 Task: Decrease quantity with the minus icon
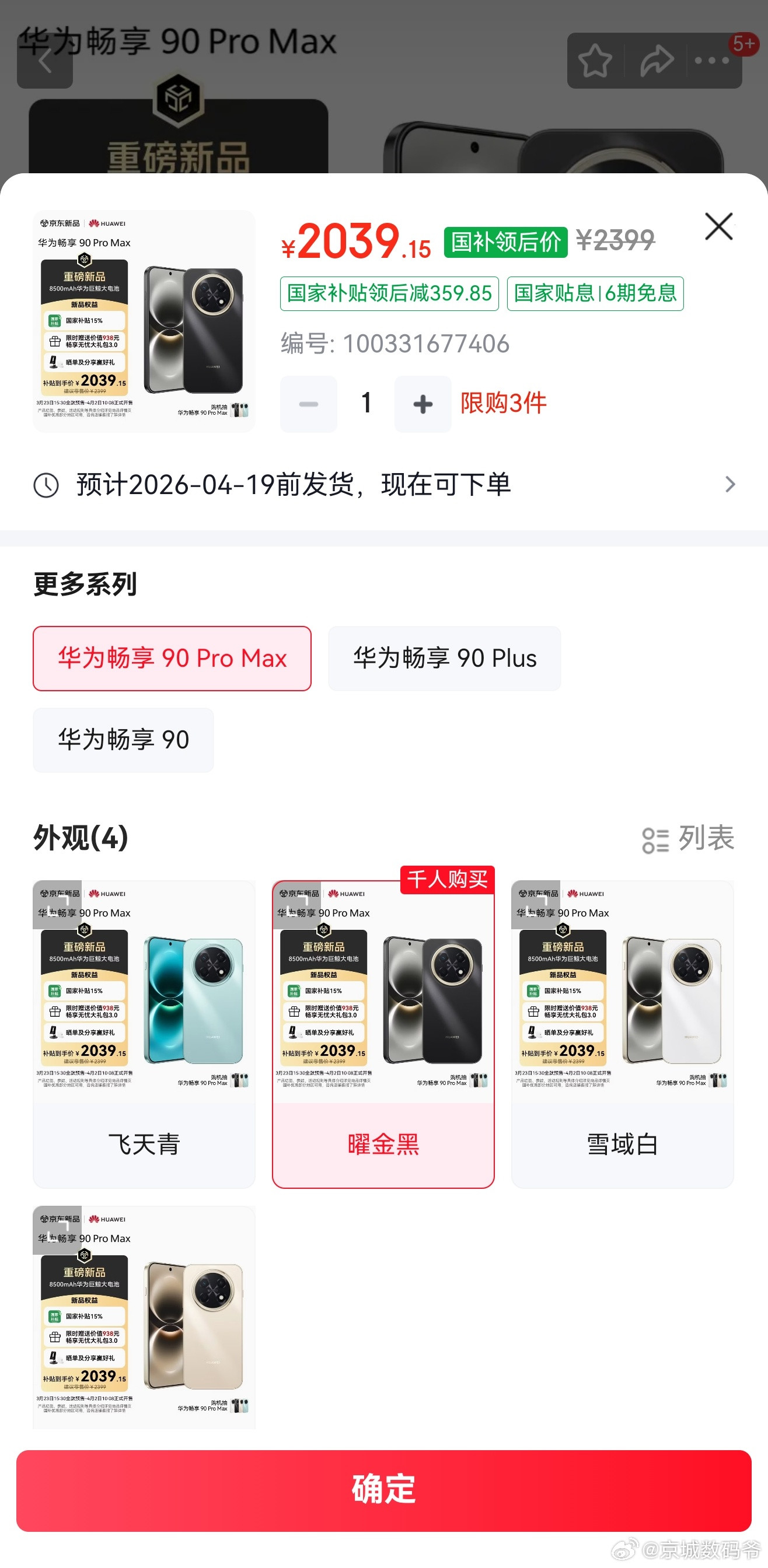point(309,403)
